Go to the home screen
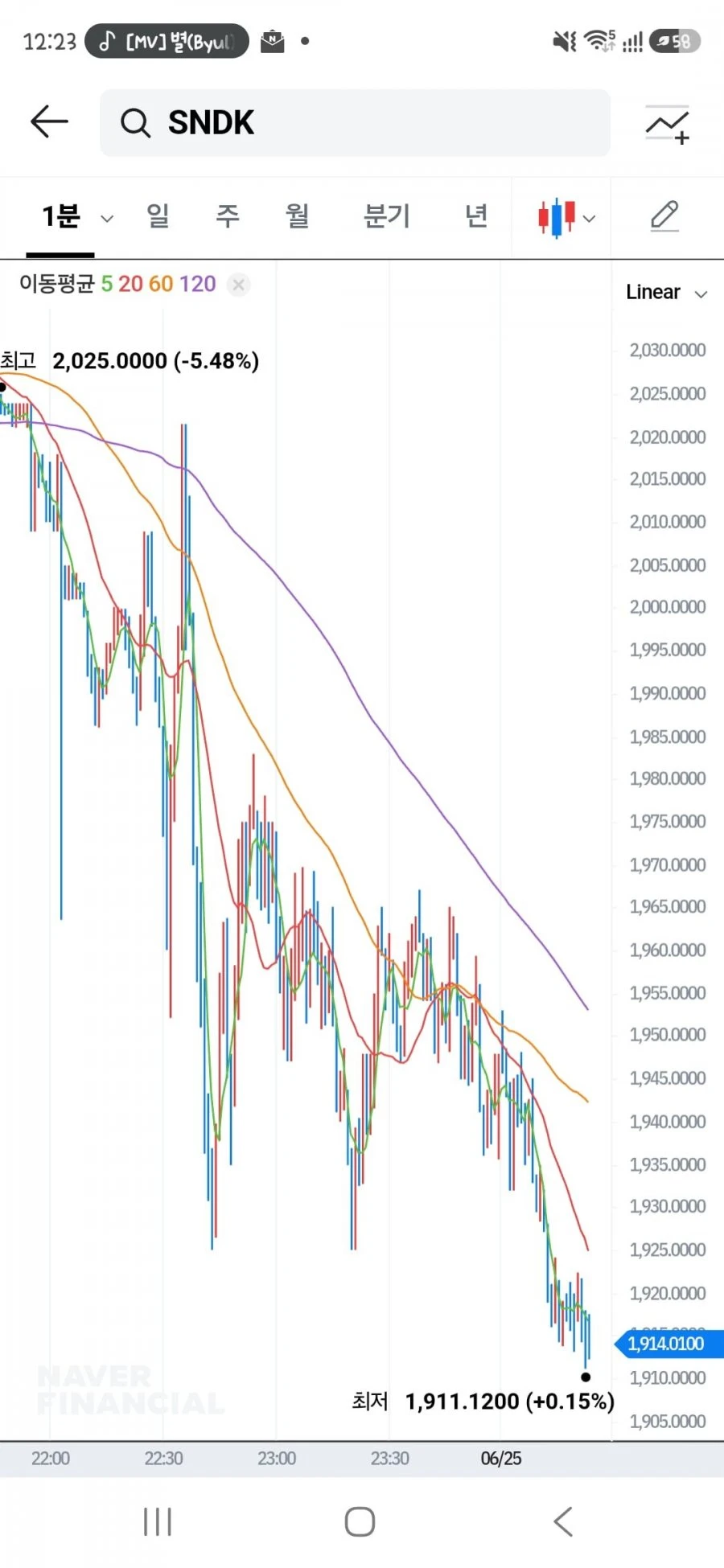Viewport: 724px width, 1568px height. (360, 1521)
